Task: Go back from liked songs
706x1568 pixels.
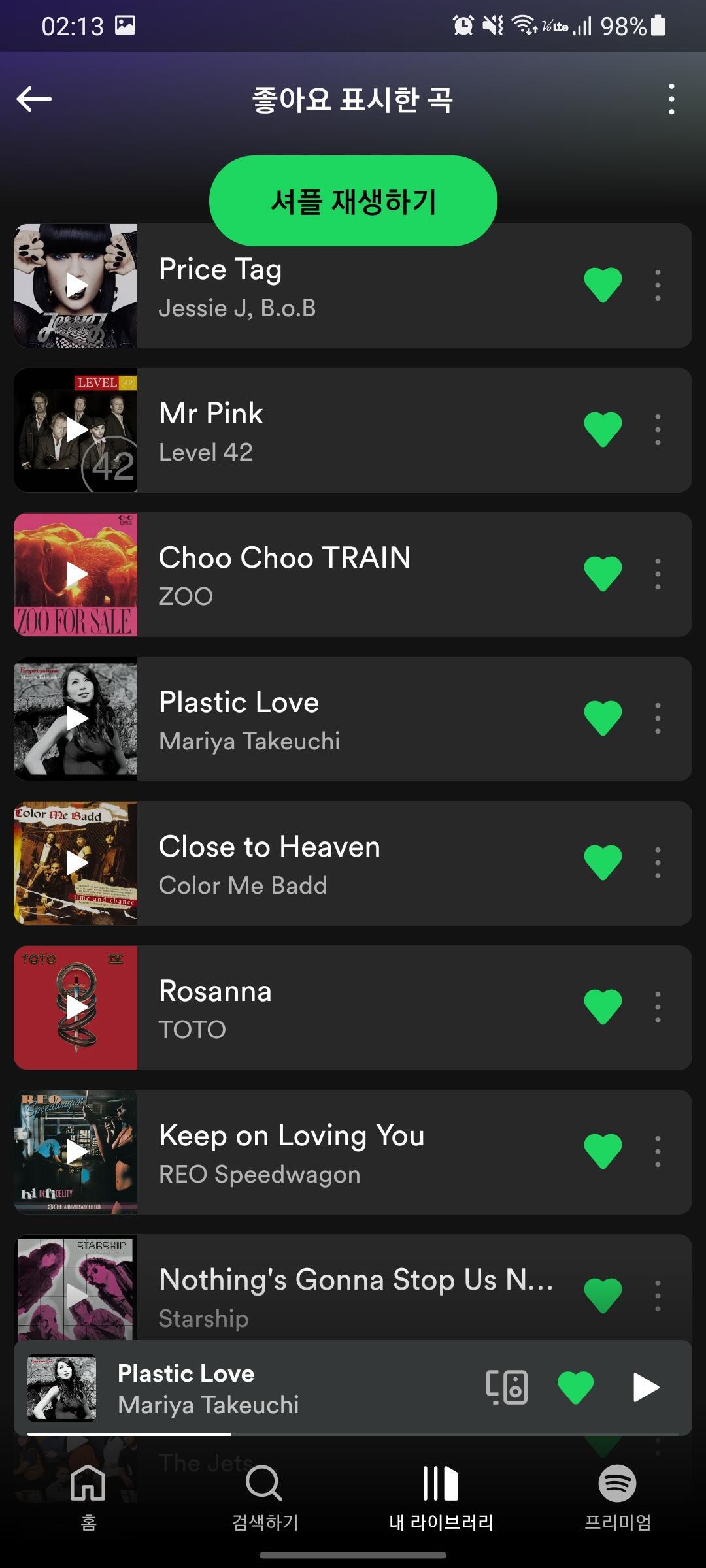Action: (34, 99)
